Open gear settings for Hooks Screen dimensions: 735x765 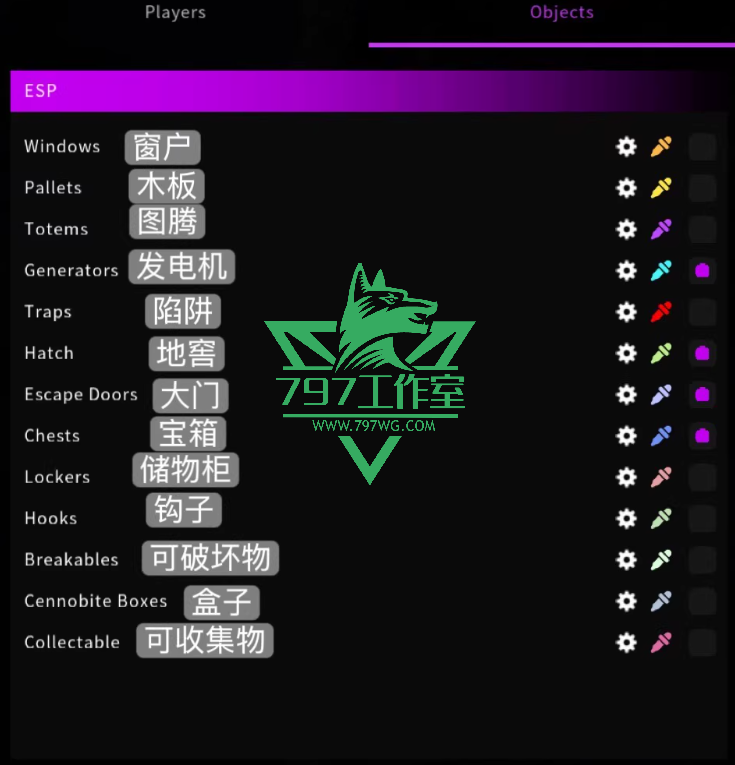pyautogui.click(x=626, y=518)
